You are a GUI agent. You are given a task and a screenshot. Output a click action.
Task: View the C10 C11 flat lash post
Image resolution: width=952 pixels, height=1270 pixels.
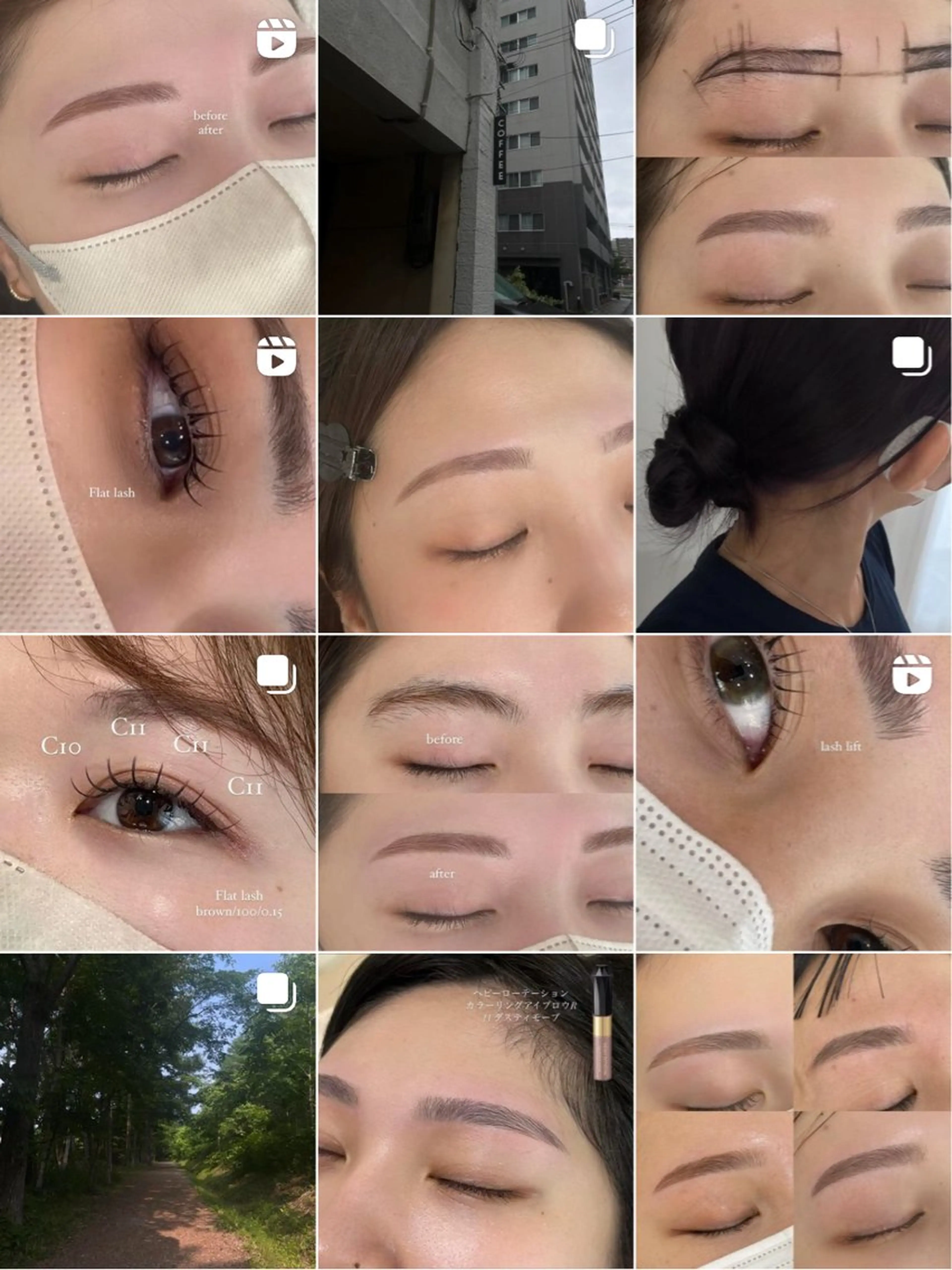coord(158,793)
